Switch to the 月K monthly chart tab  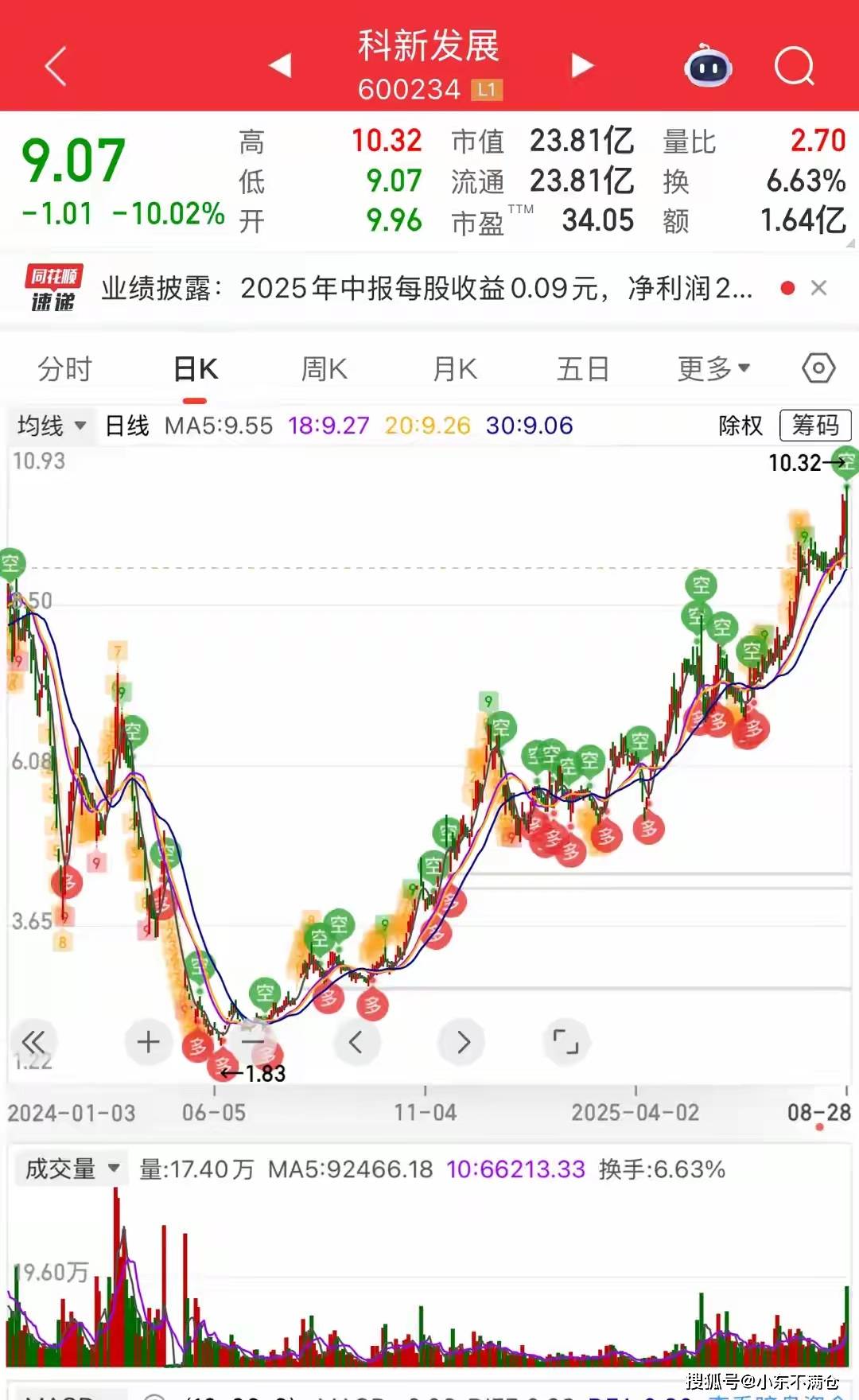pyautogui.click(x=454, y=367)
